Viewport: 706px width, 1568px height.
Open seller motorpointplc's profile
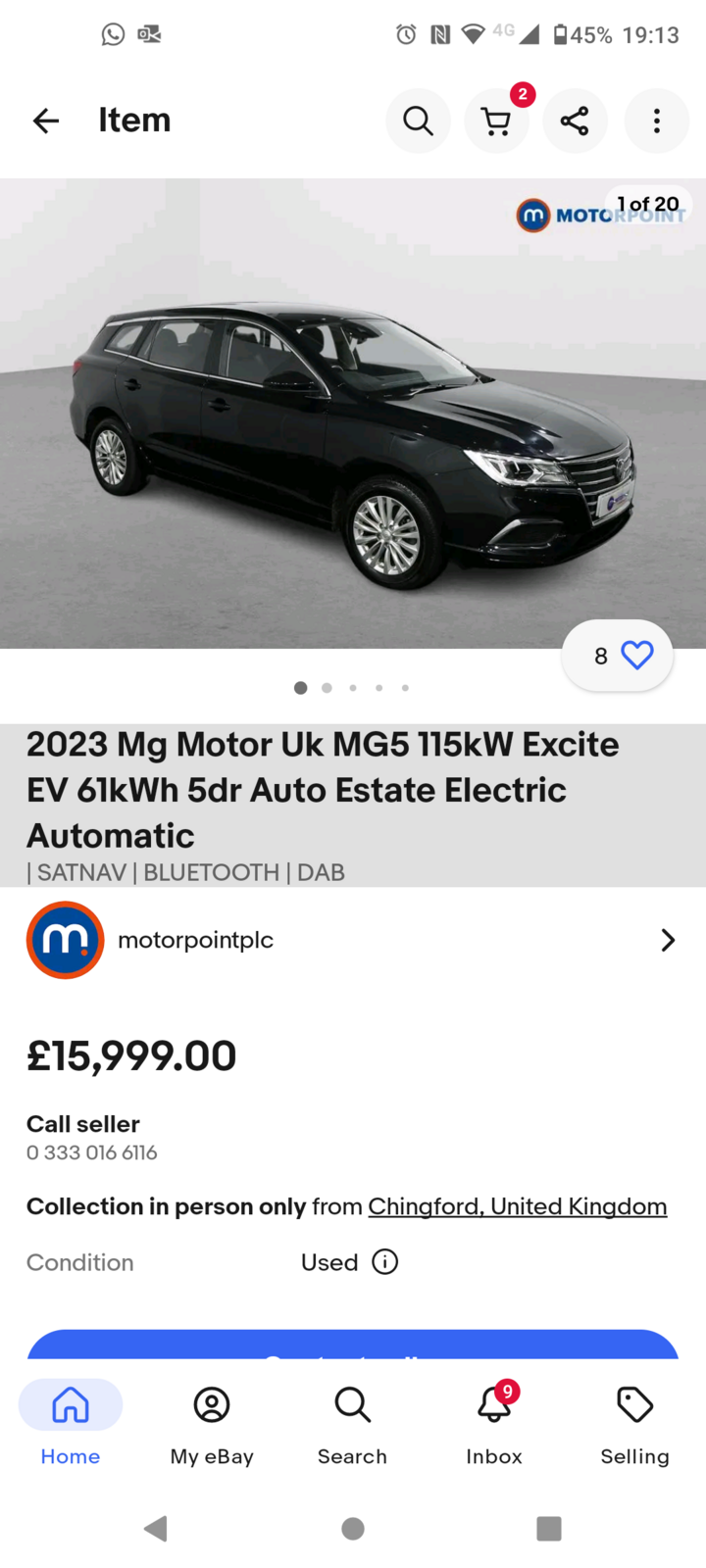tap(353, 940)
